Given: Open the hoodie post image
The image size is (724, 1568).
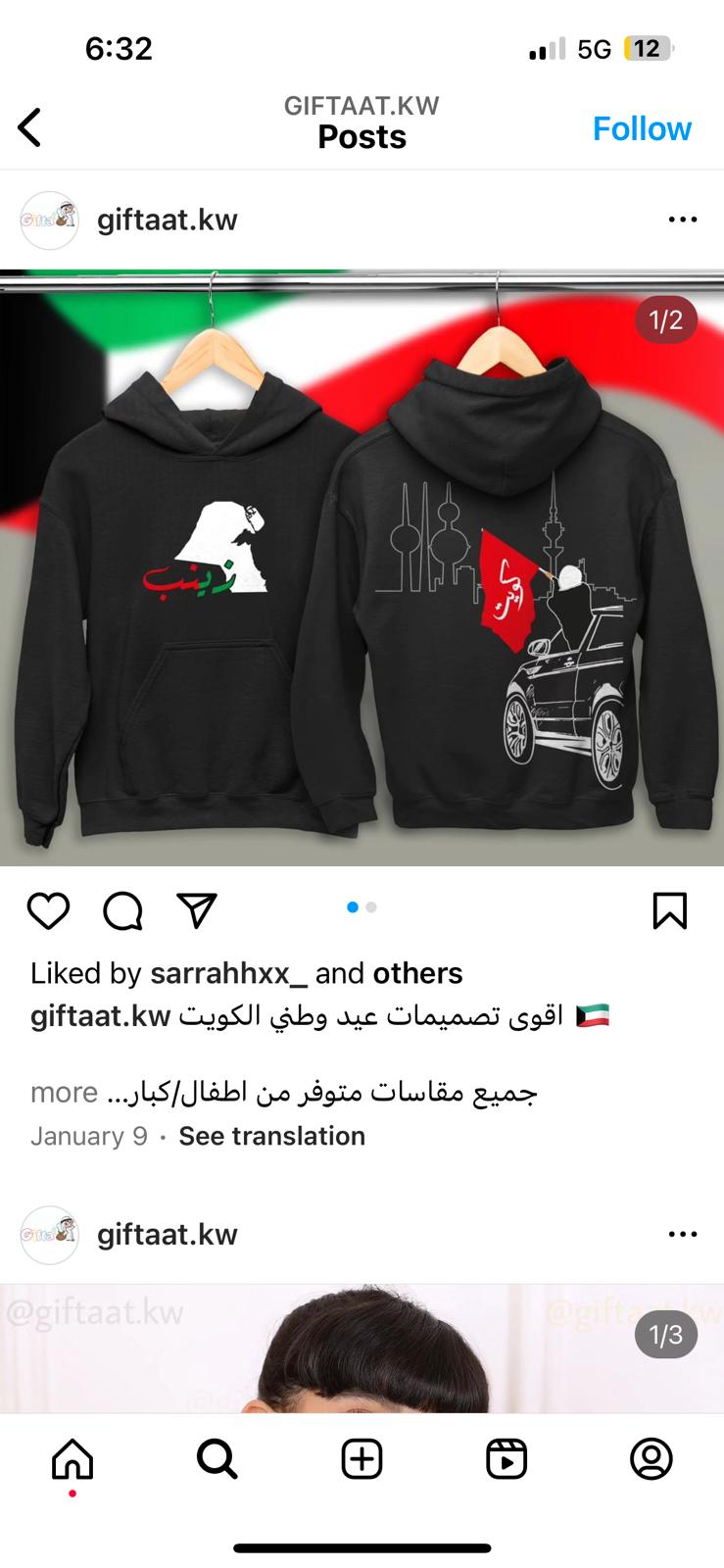Looking at the screenshot, I should click(362, 567).
